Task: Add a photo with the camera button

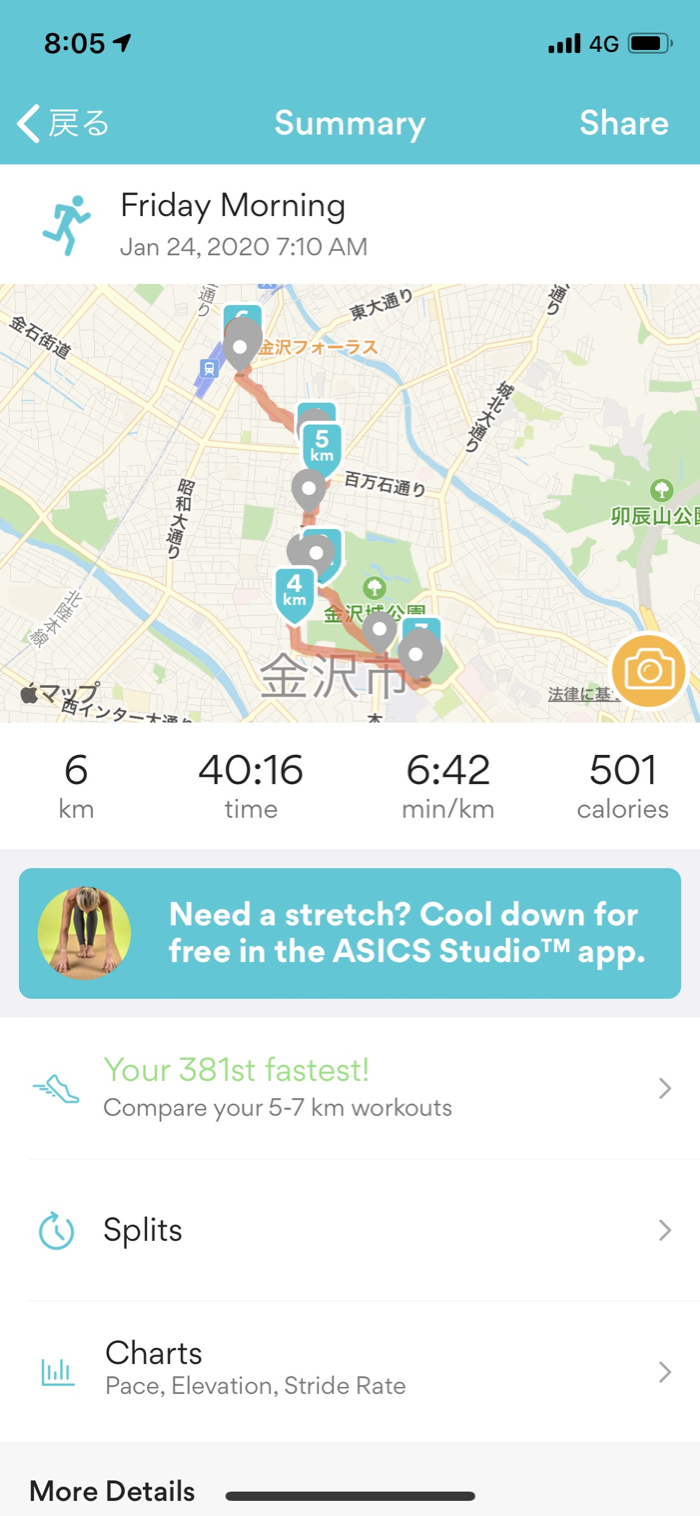Action: tap(649, 670)
